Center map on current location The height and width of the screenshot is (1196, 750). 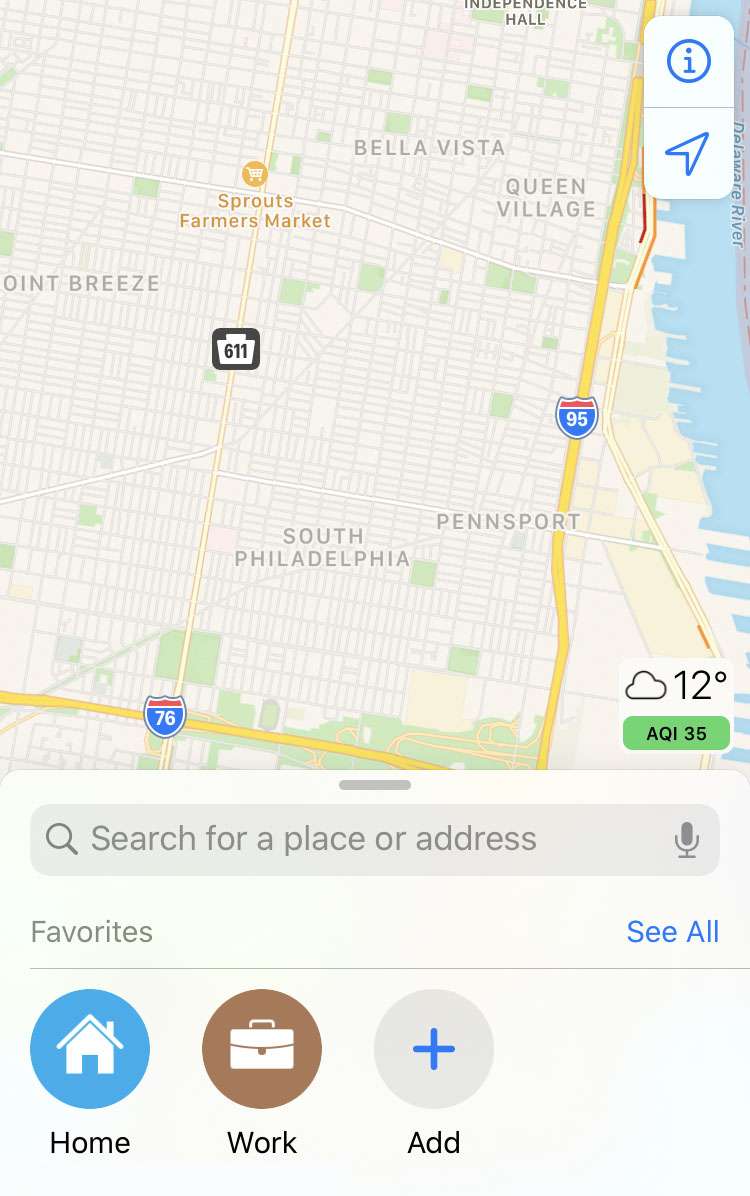point(688,153)
